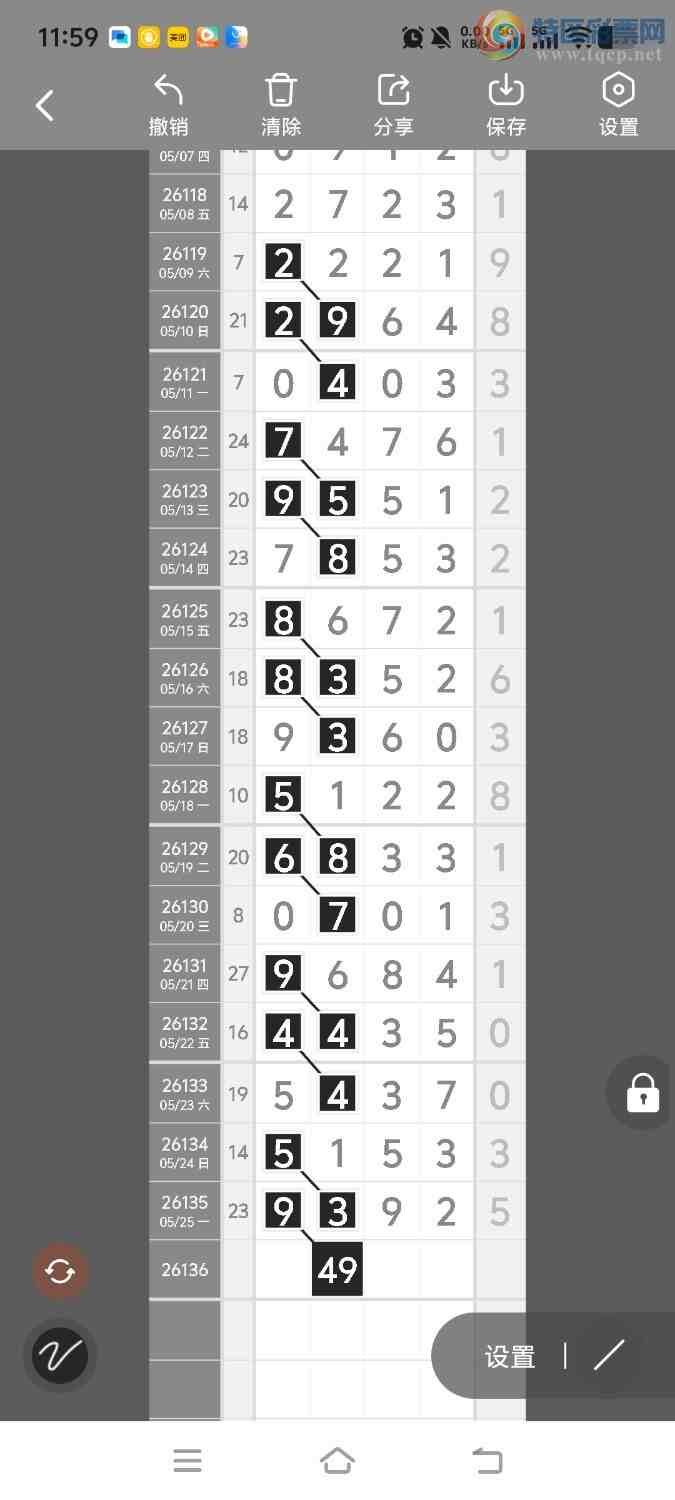Tap the round refresh button
Screen dimensions: 675x1500
(x=60, y=1272)
